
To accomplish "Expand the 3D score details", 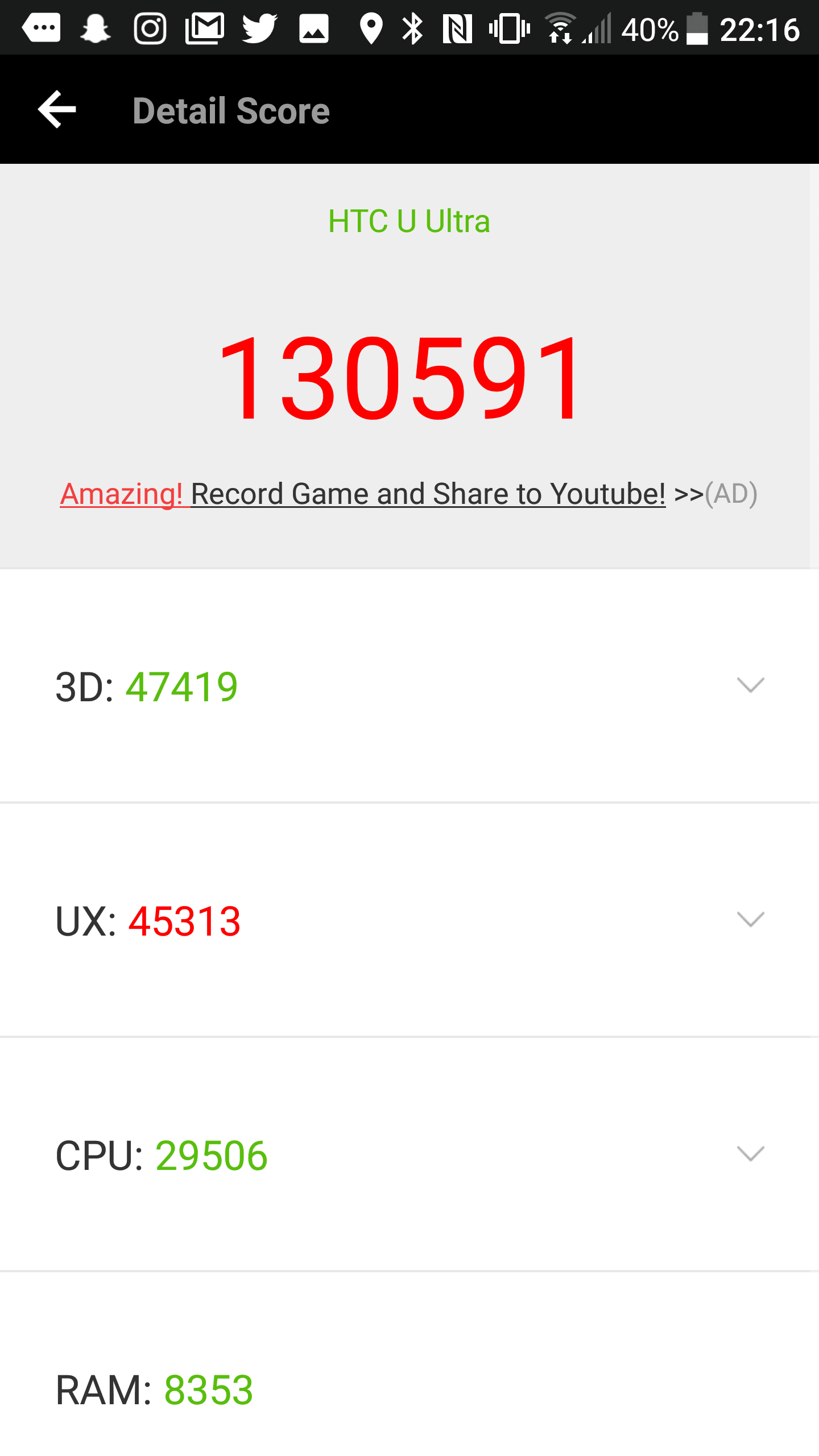I will tap(409, 686).
